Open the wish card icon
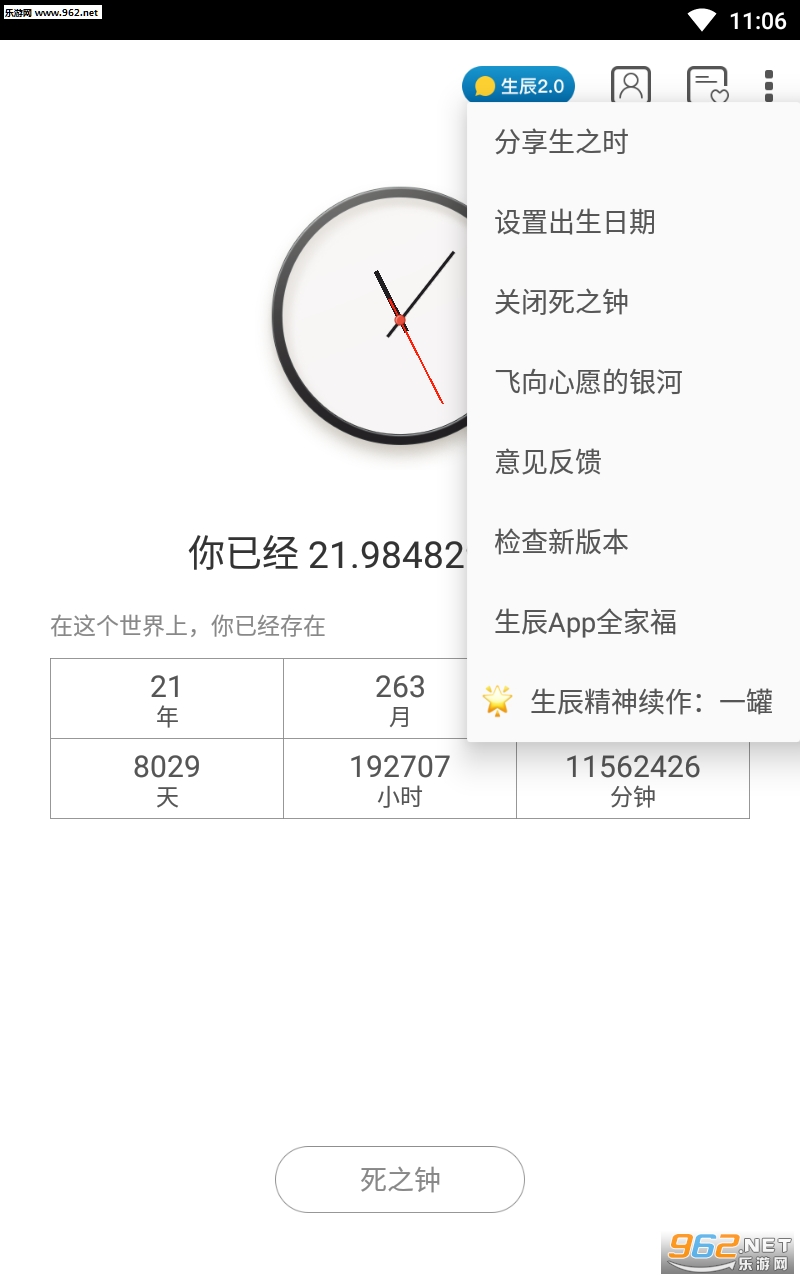This screenshot has height=1280, width=800. pyautogui.click(x=707, y=86)
